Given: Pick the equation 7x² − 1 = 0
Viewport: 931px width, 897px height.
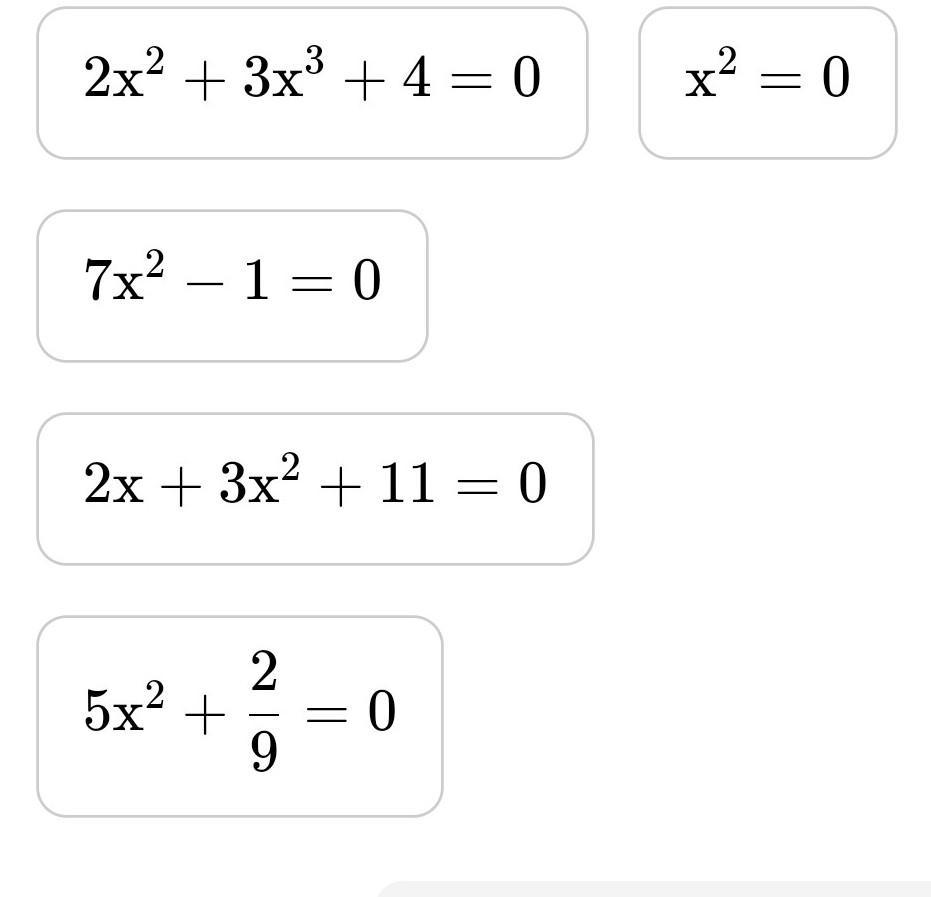Looking at the screenshot, I should pyautogui.click(x=232, y=286).
